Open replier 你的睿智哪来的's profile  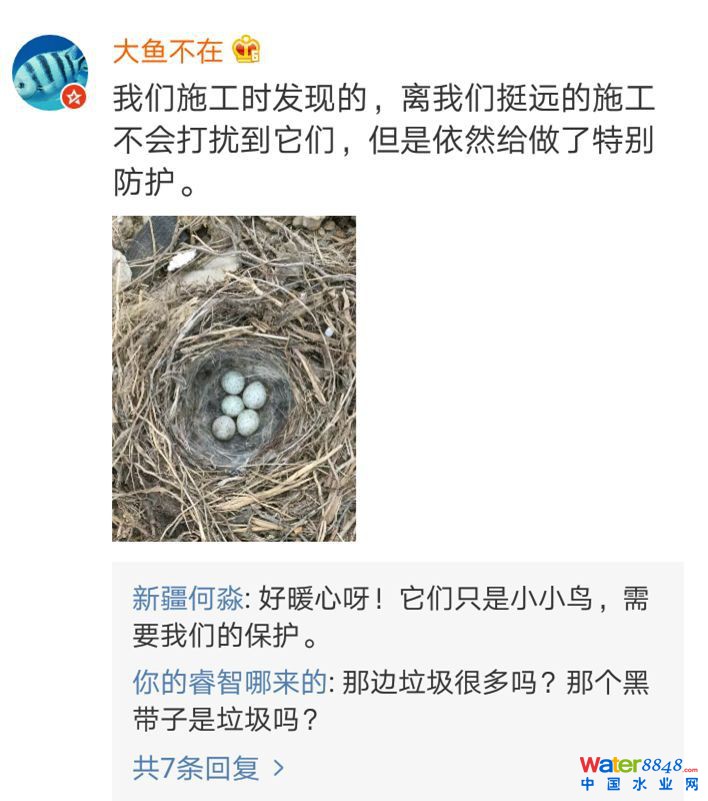[x=229, y=683]
